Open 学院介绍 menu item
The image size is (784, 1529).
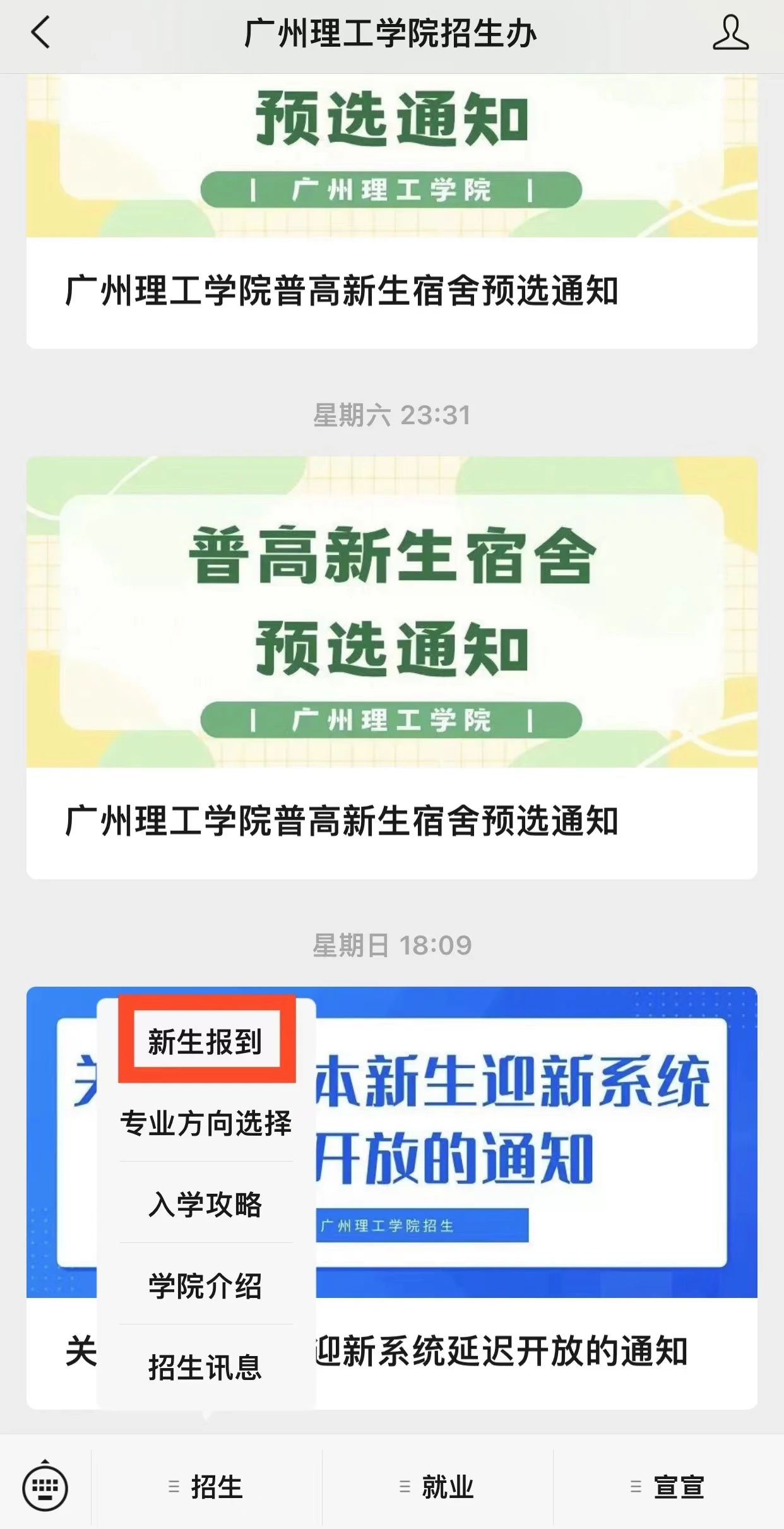click(x=206, y=1286)
